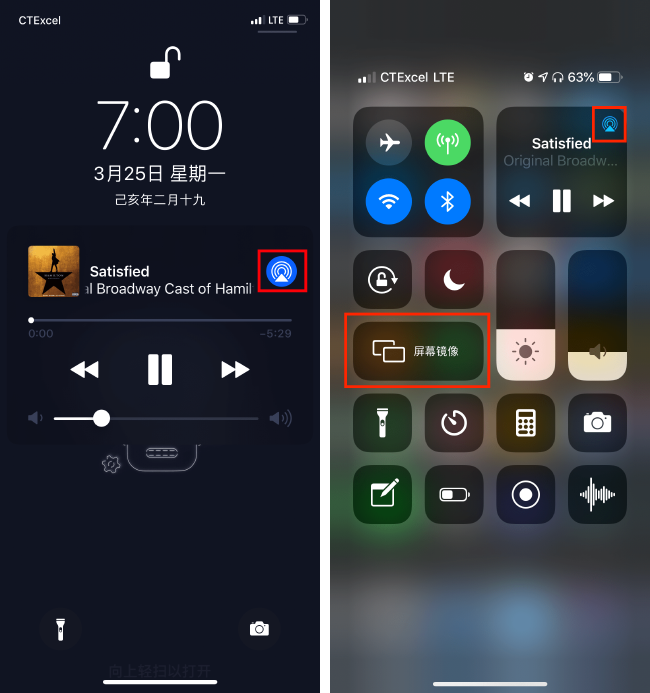Open AirPlay audio on the lock screen player
The width and height of the screenshot is (650, 693).
[282, 271]
